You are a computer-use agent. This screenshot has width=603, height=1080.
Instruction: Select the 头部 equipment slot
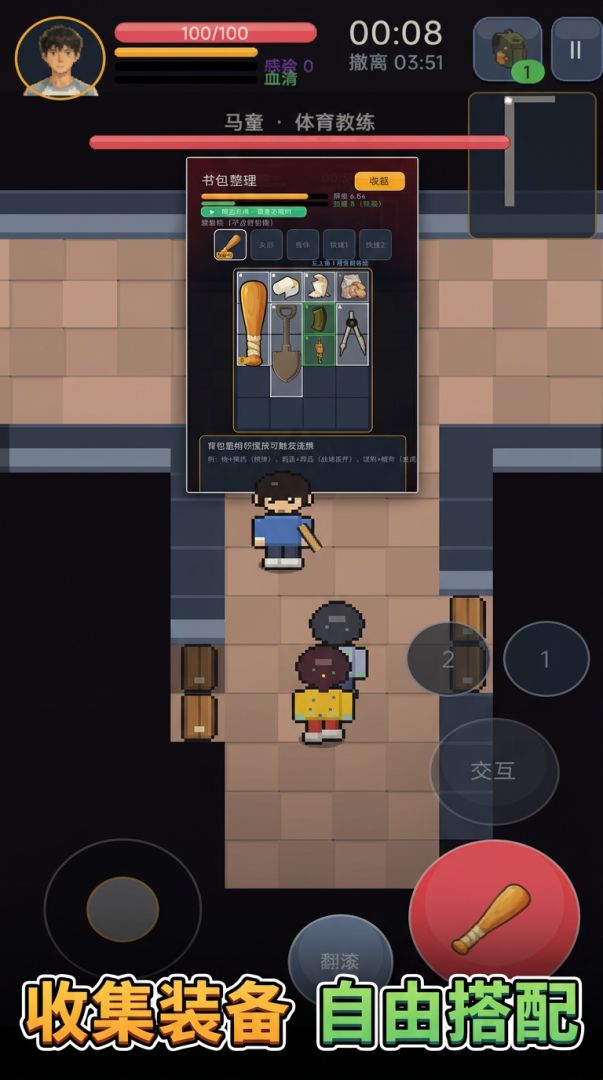(x=267, y=245)
